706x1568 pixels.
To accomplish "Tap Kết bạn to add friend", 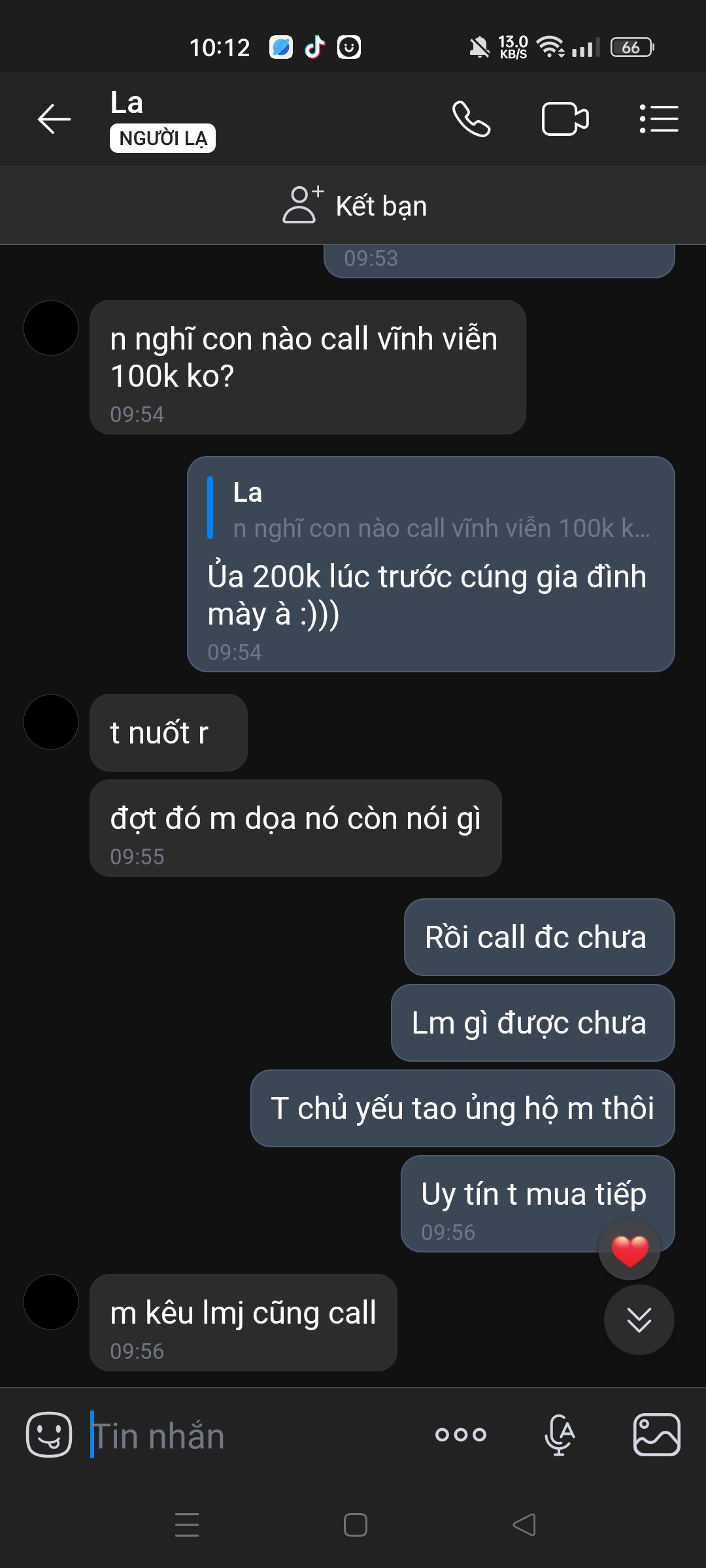I will coord(355,206).
